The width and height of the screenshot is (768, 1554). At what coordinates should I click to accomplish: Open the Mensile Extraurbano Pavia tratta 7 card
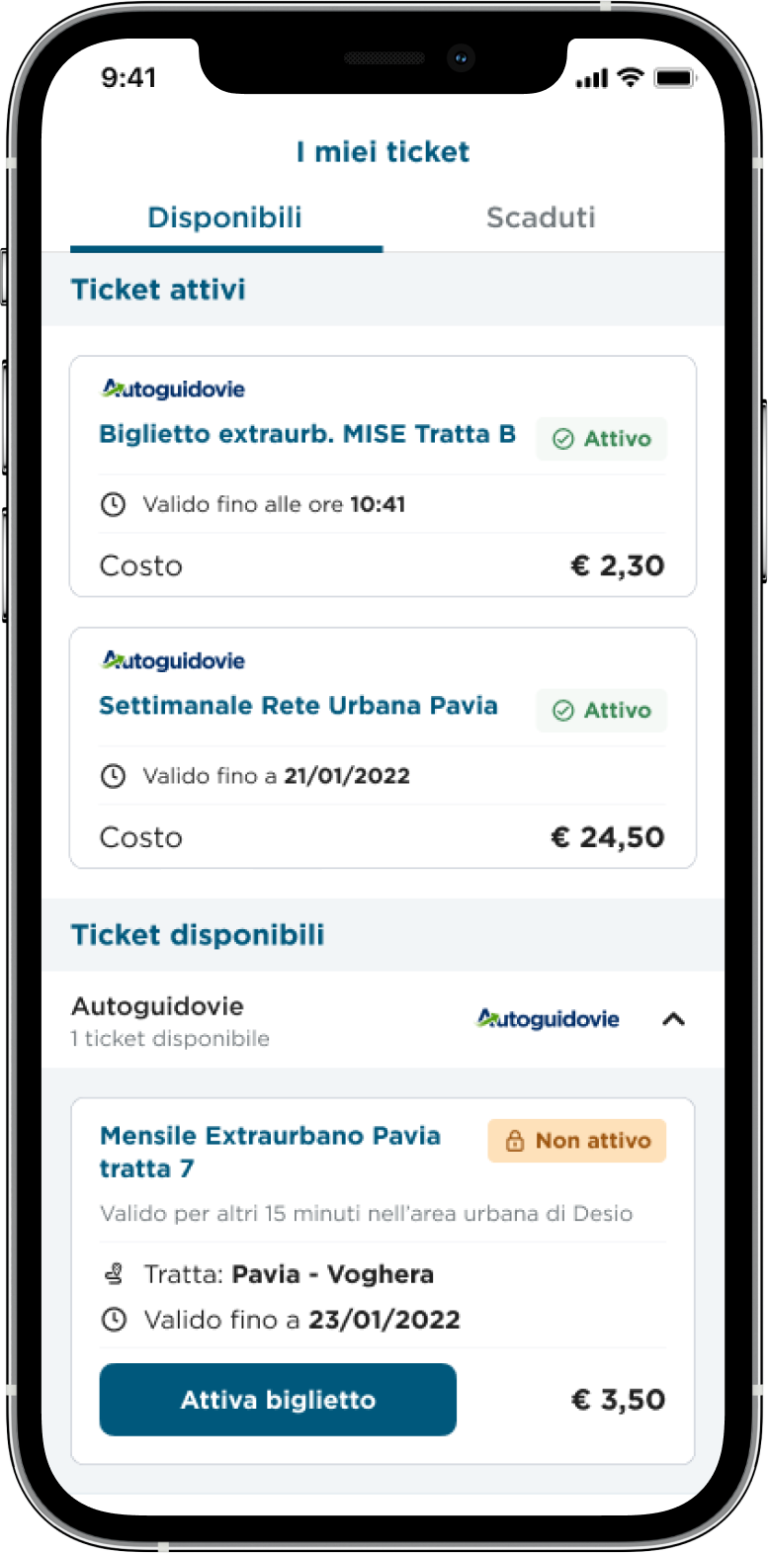pyautogui.click(x=382, y=1281)
